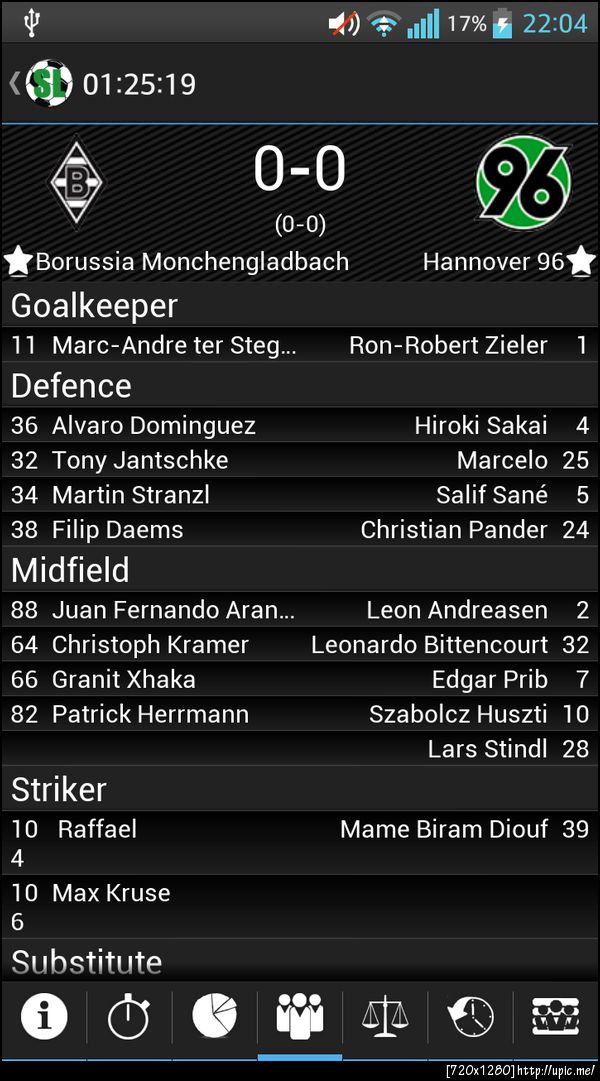Viewport: 600px width, 1081px height.
Task: Switch to the match info tab
Action: [43, 1018]
